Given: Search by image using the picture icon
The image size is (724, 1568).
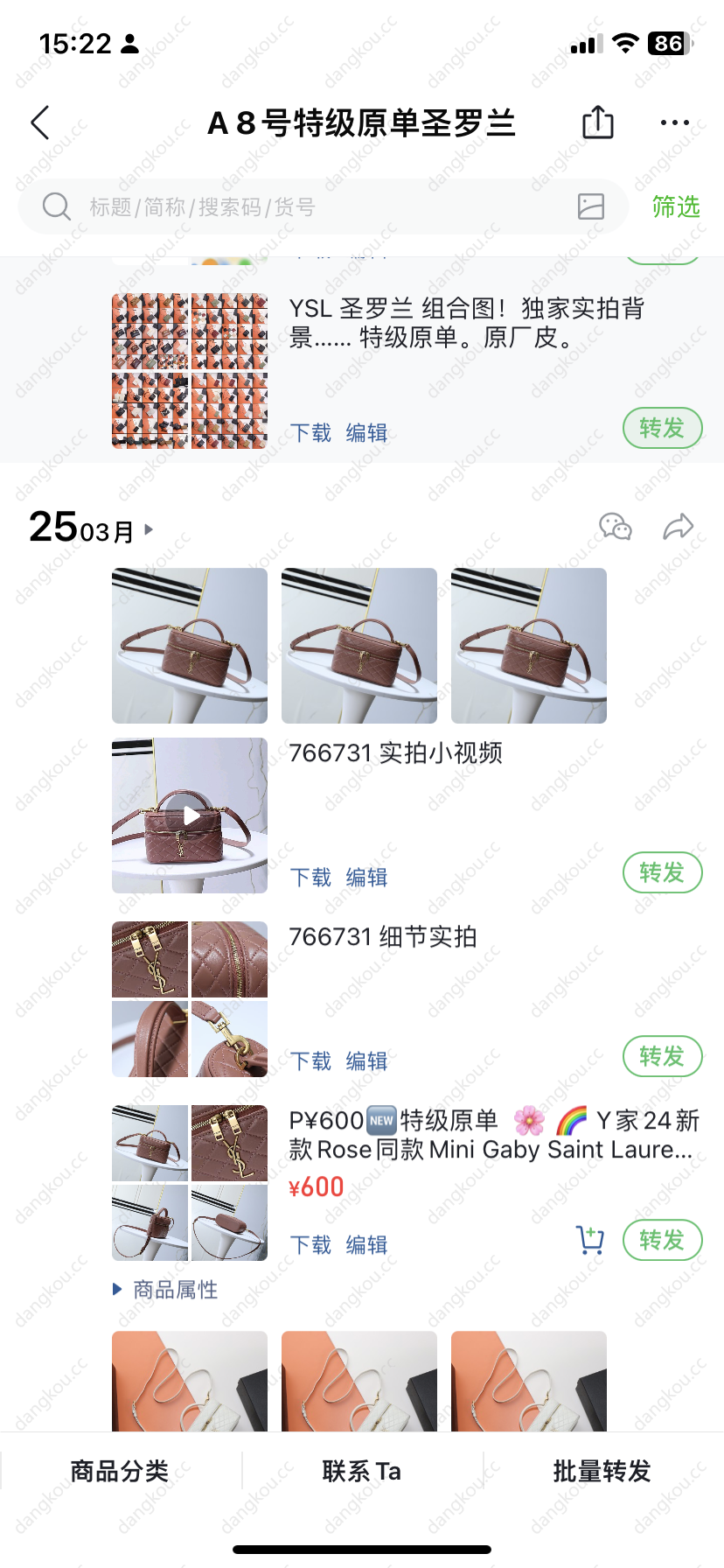Looking at the screenshot, I should point(591,206).
